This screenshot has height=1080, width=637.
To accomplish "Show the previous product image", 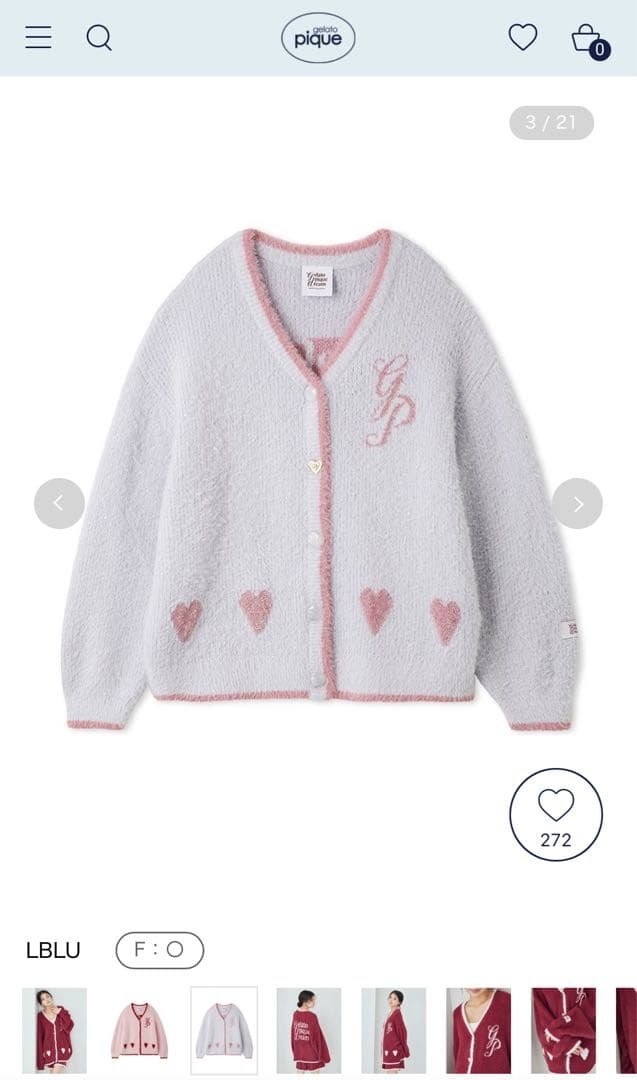I will 59,503.
